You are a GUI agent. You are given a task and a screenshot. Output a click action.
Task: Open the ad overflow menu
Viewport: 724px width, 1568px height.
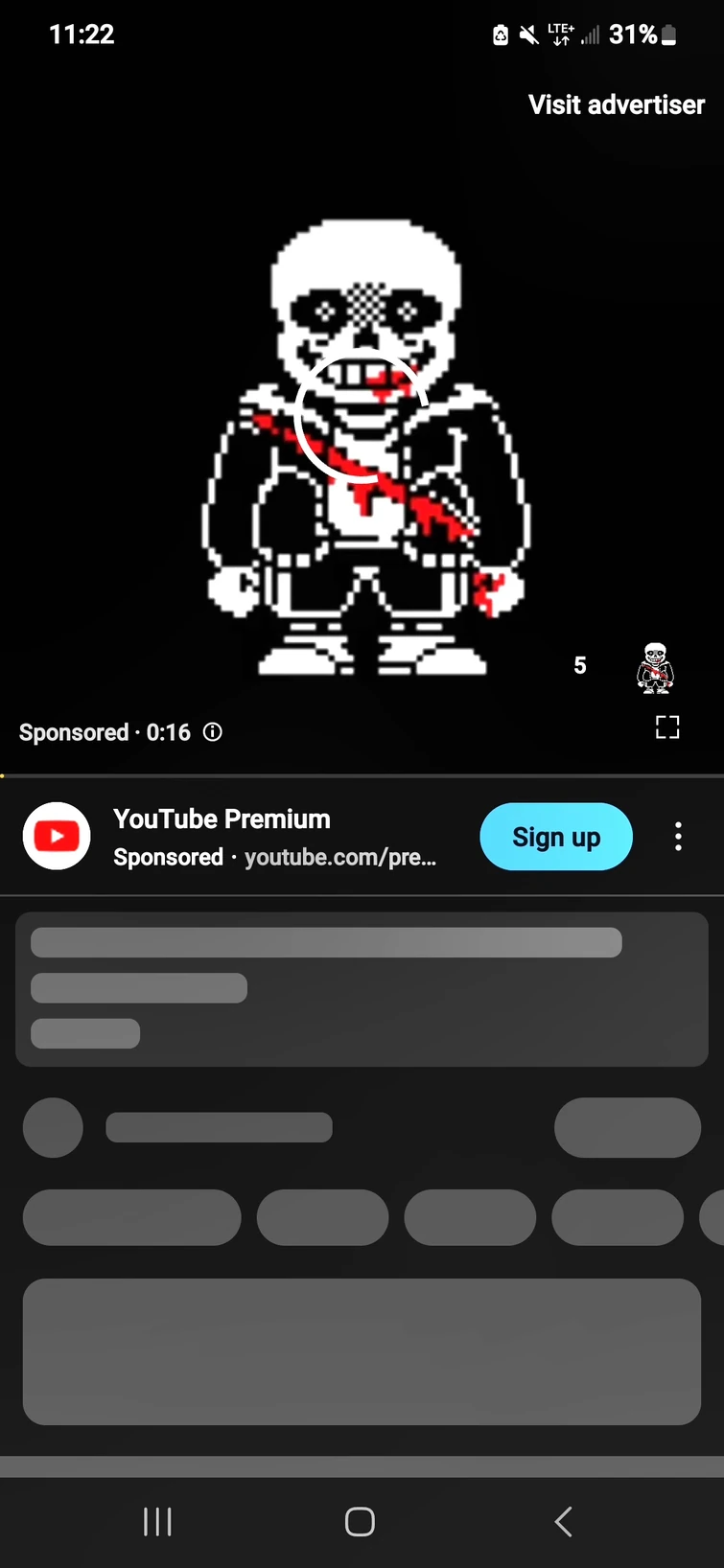(678, 837)
